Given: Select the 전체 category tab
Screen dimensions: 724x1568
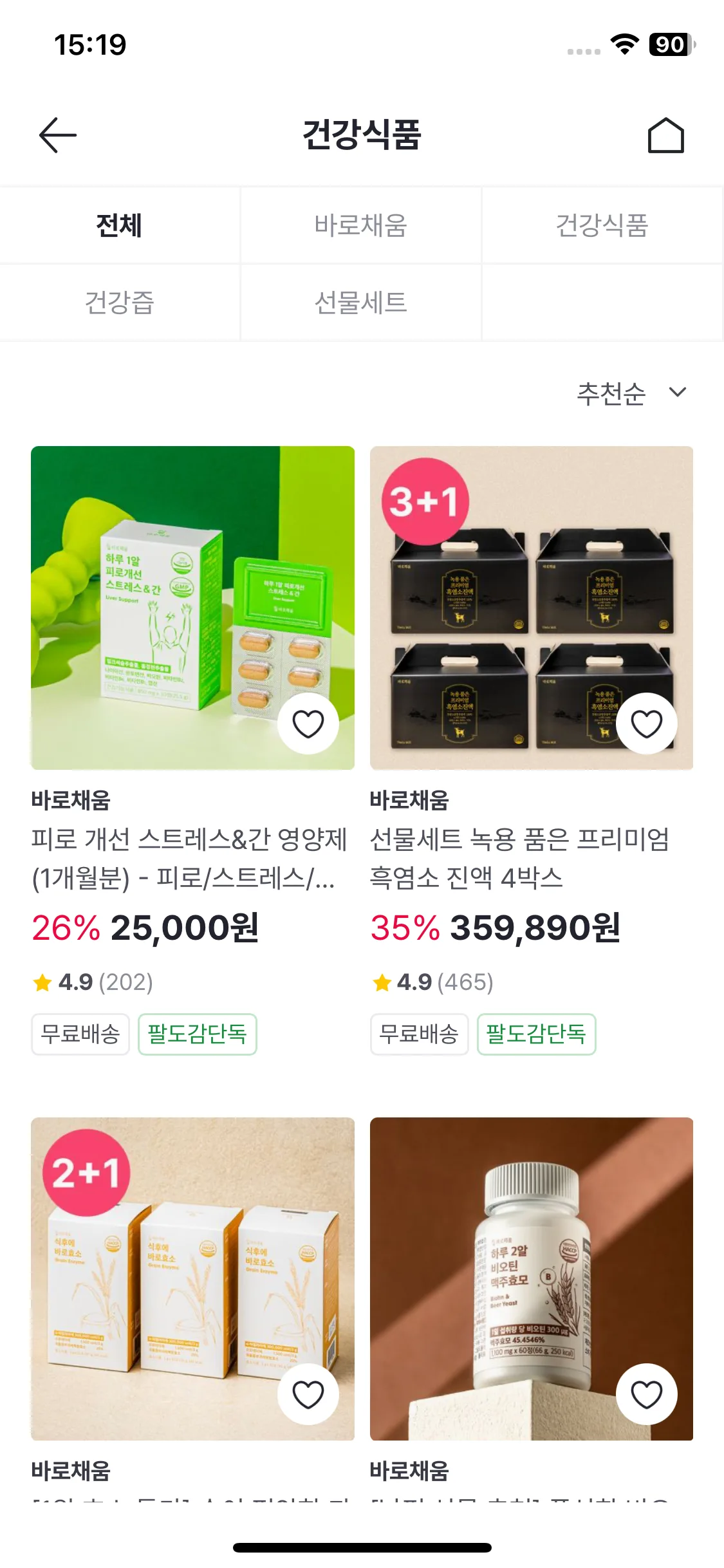Looking at the screenshot, I should pyautogui.click(x=119, y=226).
